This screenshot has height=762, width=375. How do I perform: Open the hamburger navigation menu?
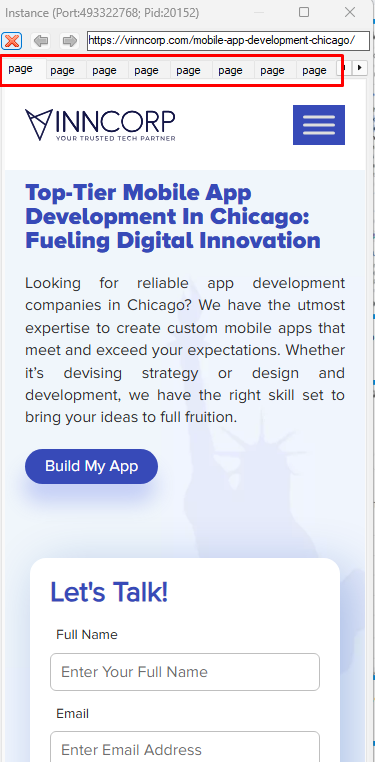(319, 125)
